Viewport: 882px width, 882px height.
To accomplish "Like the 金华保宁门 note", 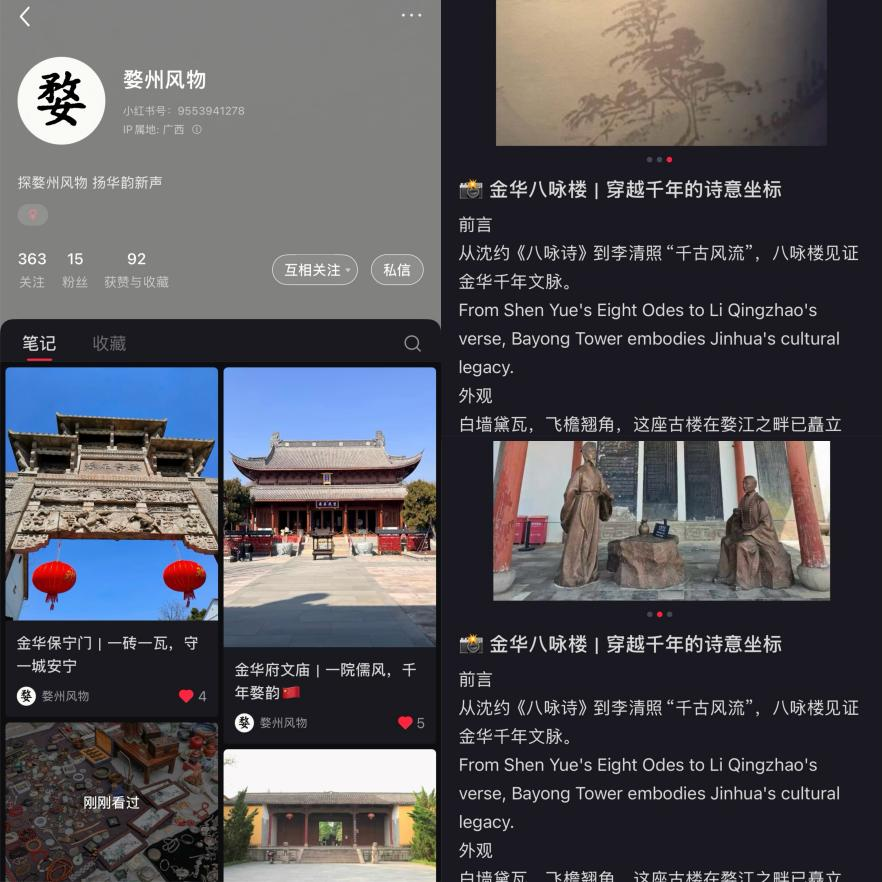I will tap(186, 696).
